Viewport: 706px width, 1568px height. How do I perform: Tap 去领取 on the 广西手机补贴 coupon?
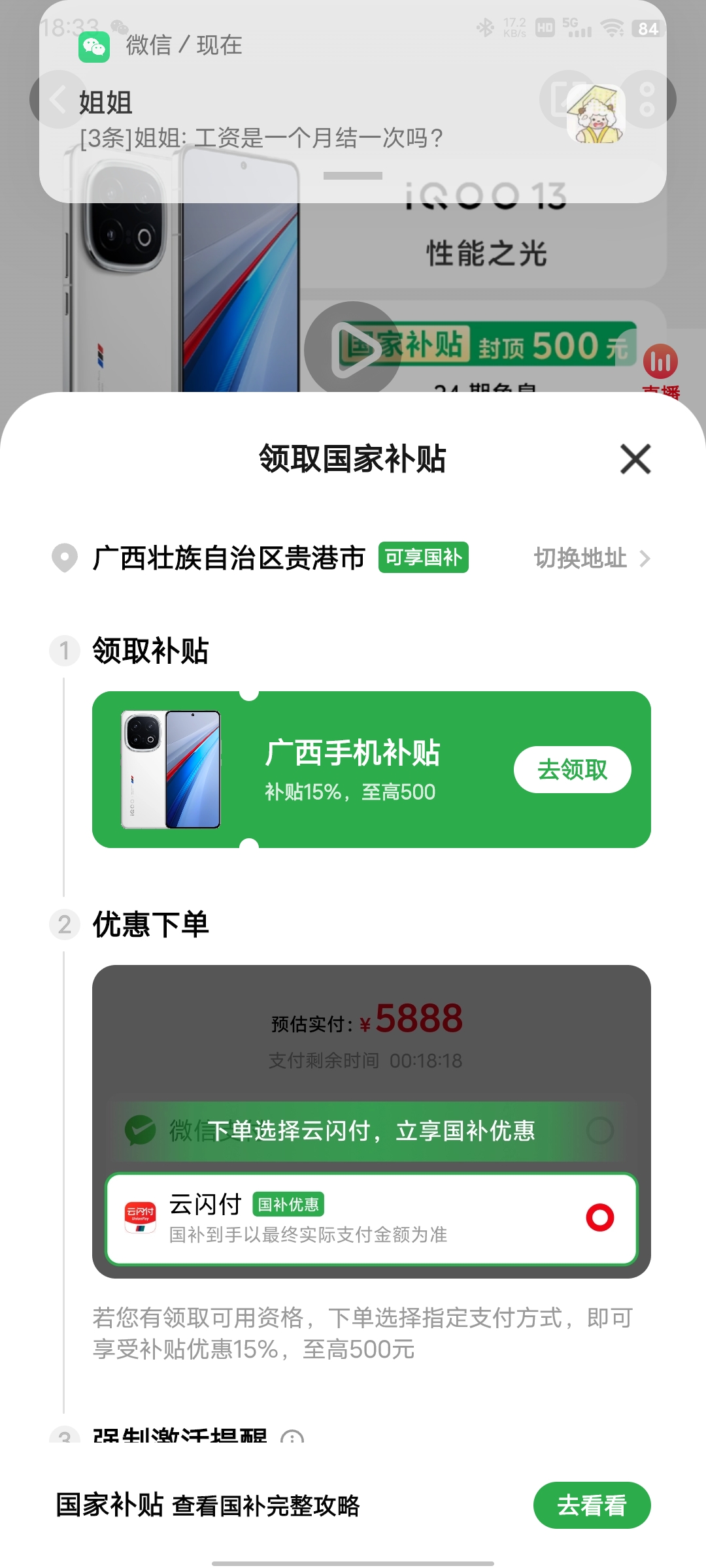click(572, 770)
